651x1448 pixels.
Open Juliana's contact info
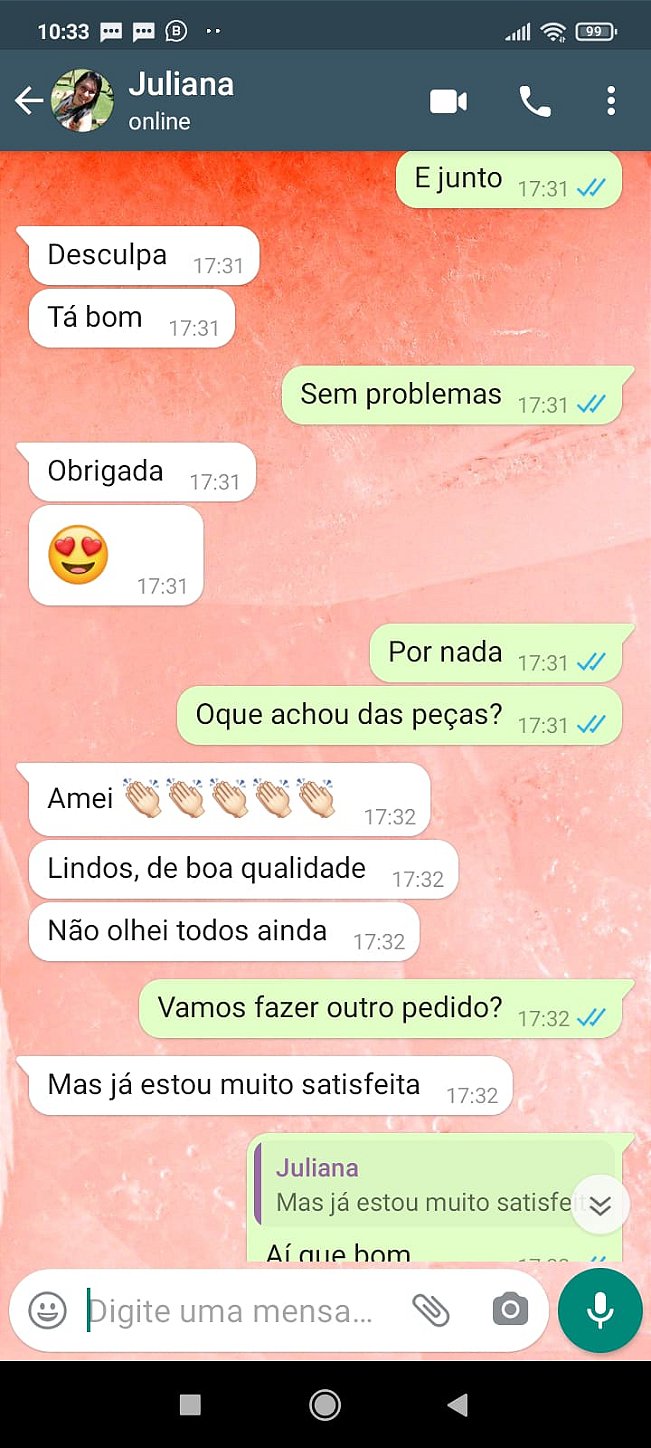point(181,101)
